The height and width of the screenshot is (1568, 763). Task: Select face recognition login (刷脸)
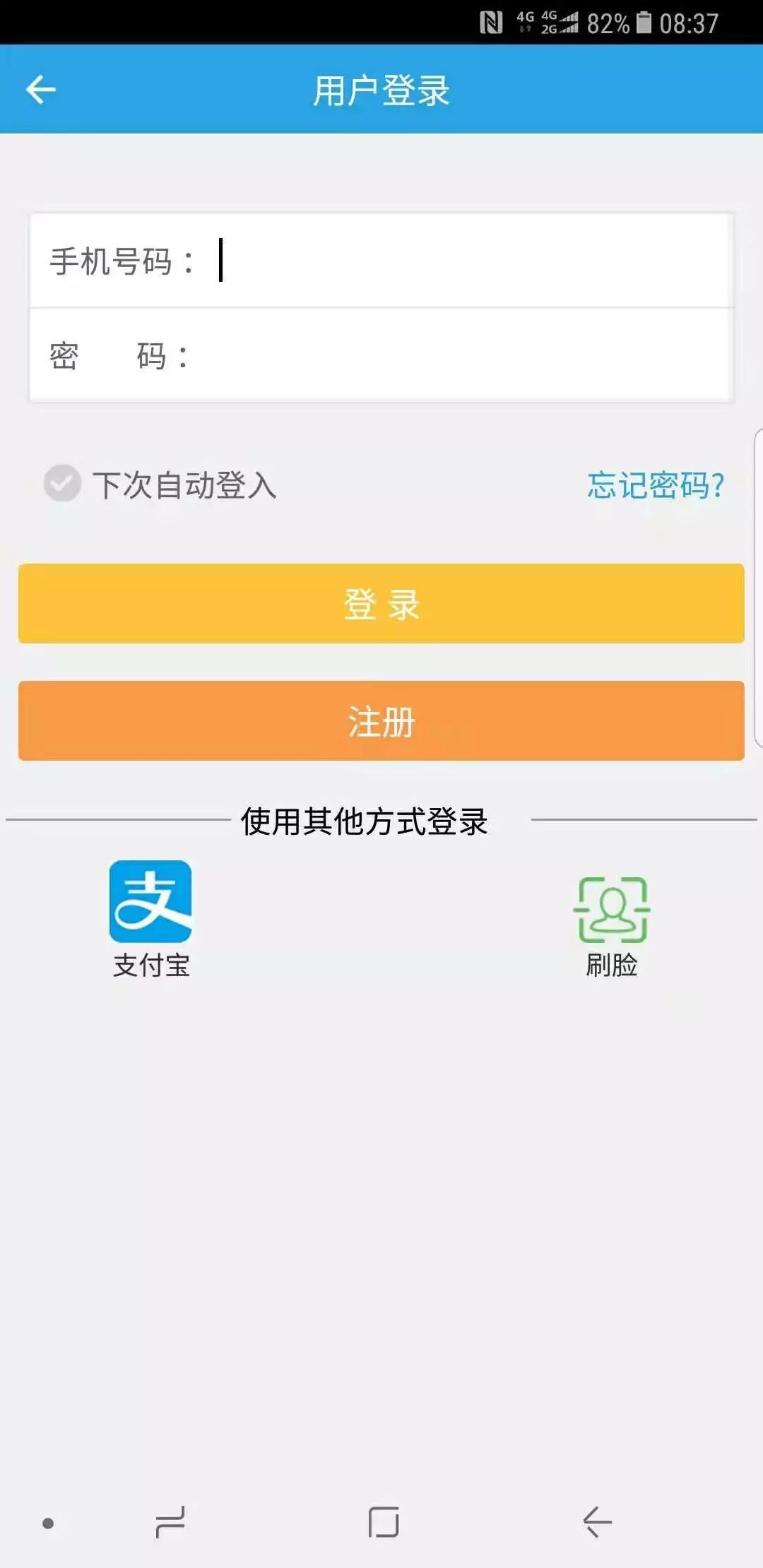click(613, 910)
